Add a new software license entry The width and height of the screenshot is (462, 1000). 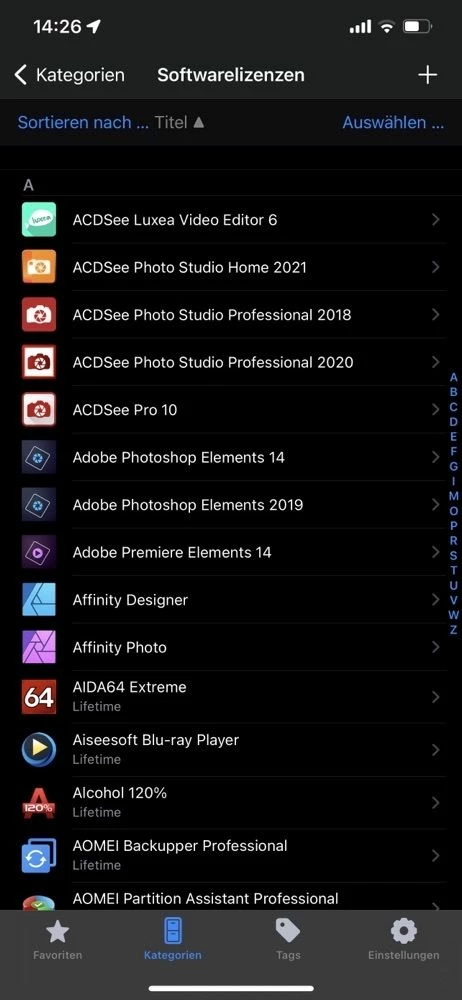pyautogui.click(x=427, y=75)
